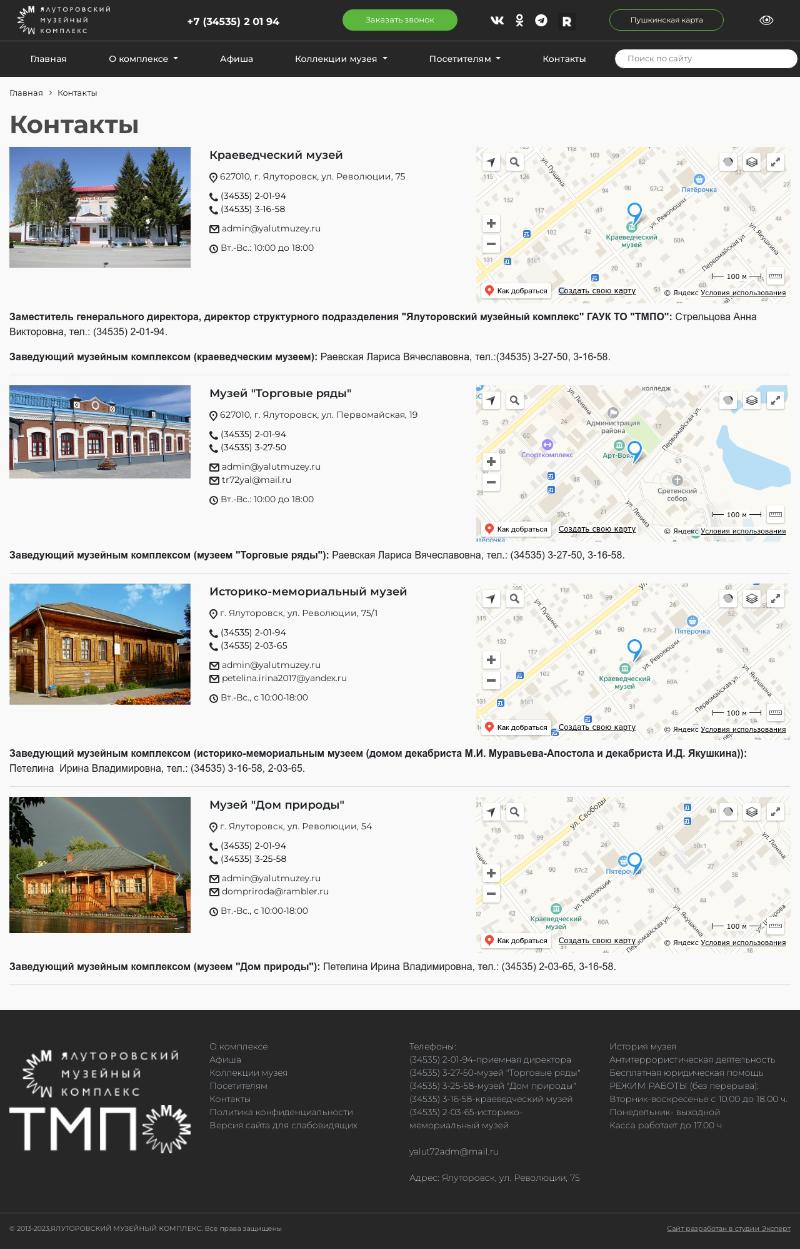Open the Telegram social link
Screen dimensions: 800x1249
coord(541,20)
